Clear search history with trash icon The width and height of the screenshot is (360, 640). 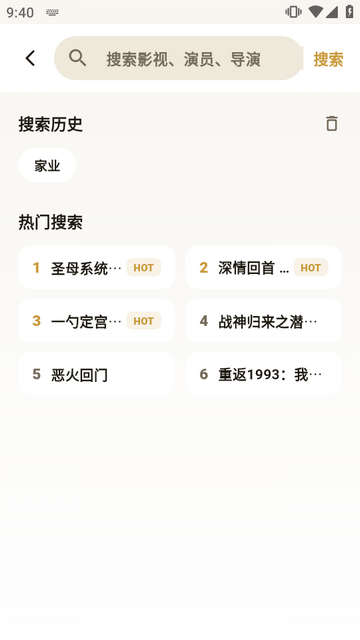[x=331, y=124]
